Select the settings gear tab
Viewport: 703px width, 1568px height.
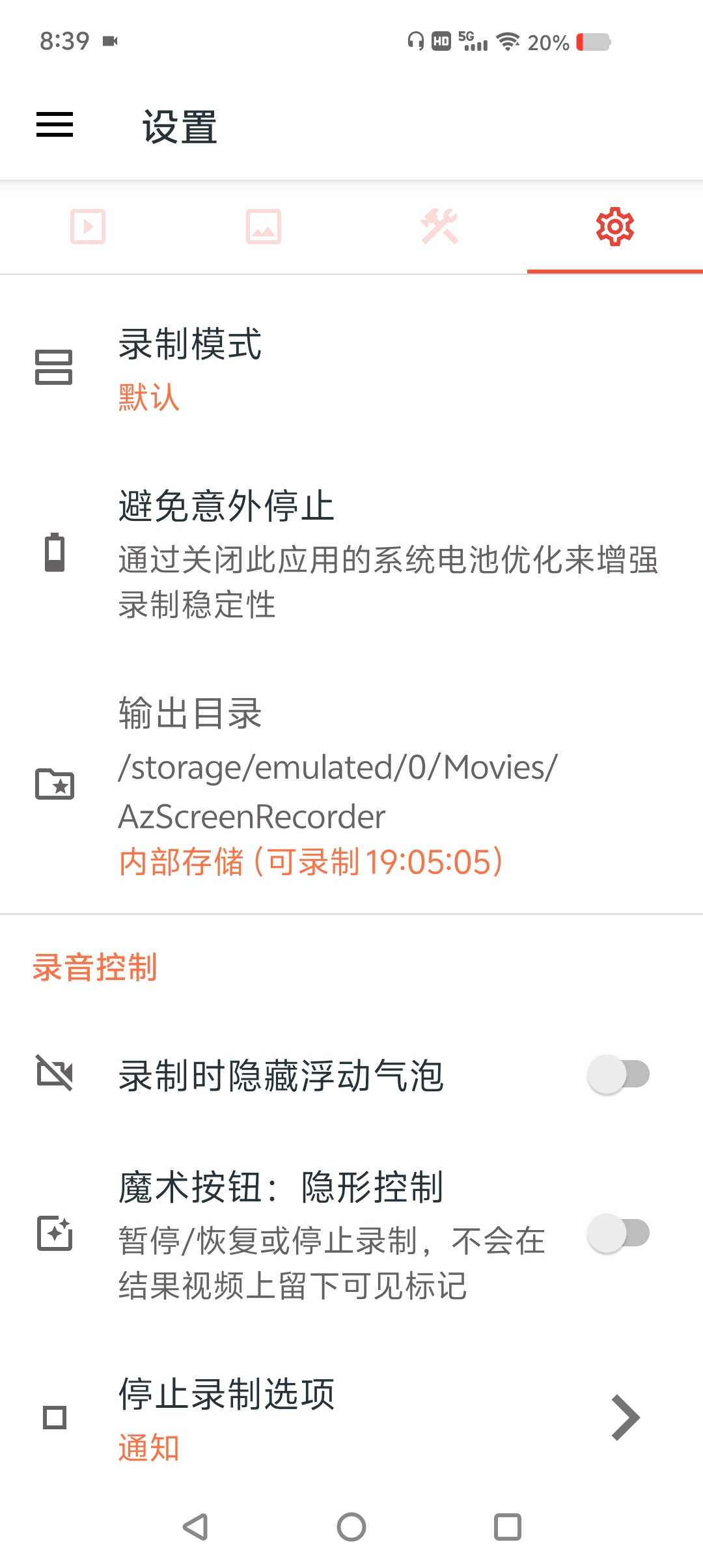[x=615, y=227]
